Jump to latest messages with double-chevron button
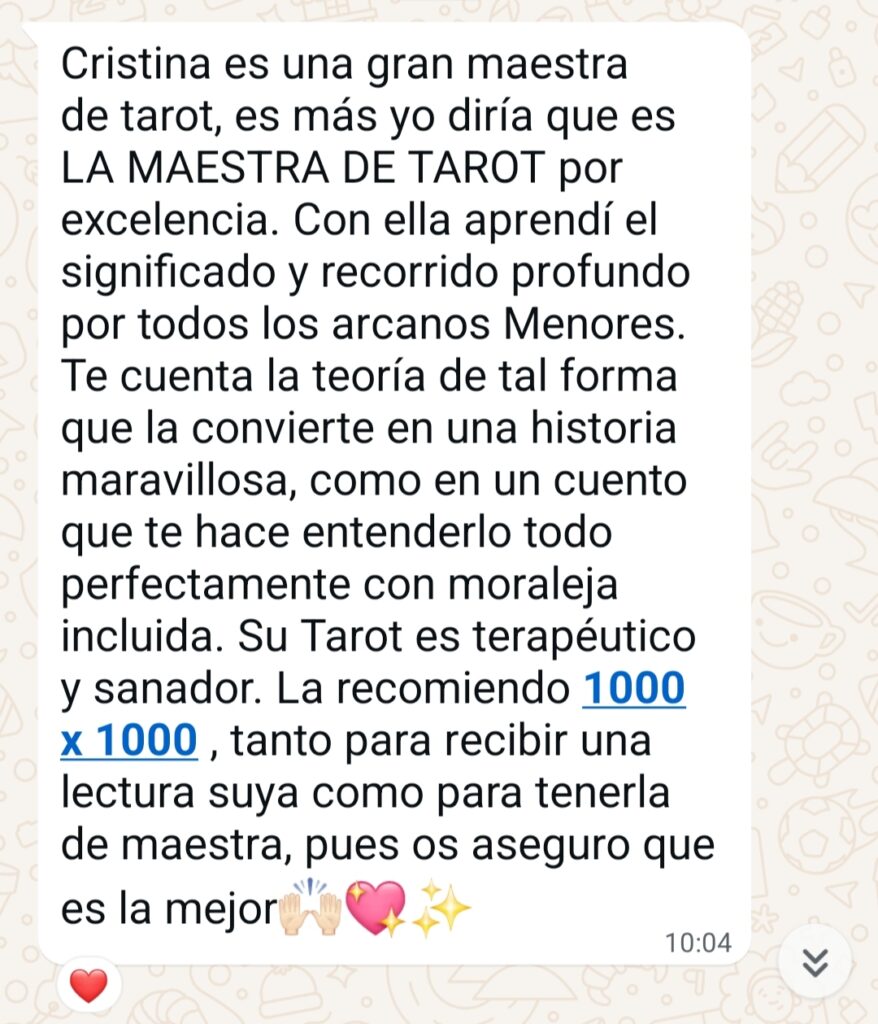Viewport: 878px width, 1024px height. [815, 962]
